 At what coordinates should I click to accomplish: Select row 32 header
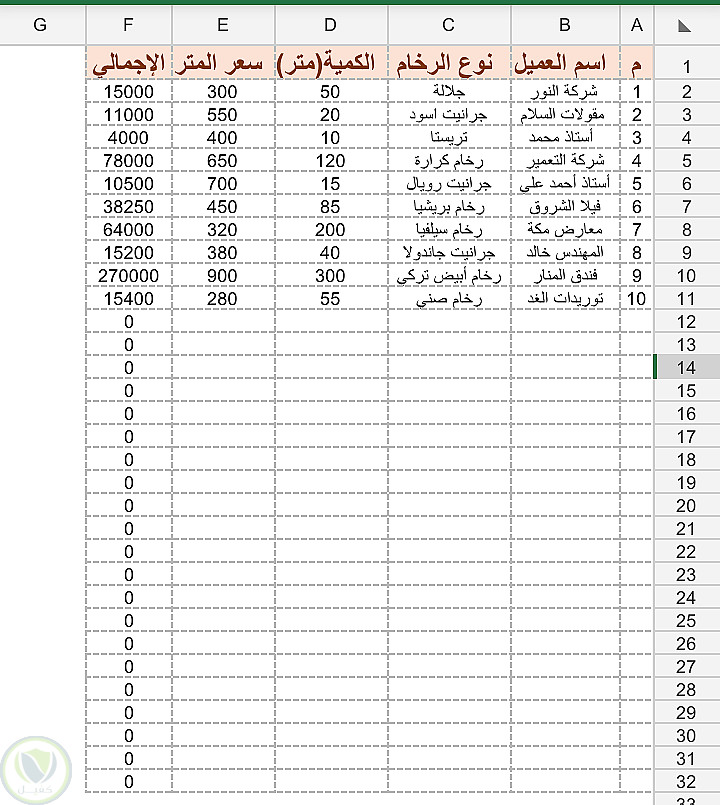tap(686, 782)
